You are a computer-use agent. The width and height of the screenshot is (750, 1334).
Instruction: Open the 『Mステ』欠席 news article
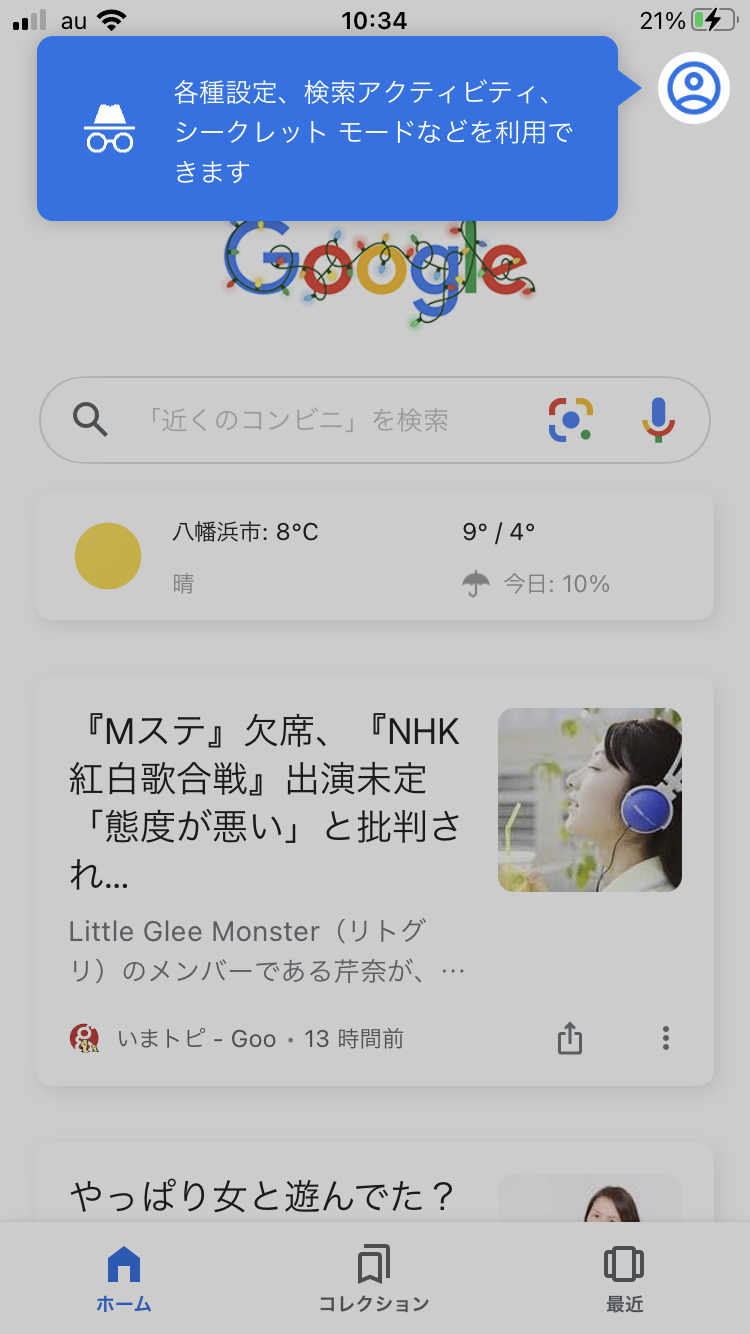click(x=265, y=800)
